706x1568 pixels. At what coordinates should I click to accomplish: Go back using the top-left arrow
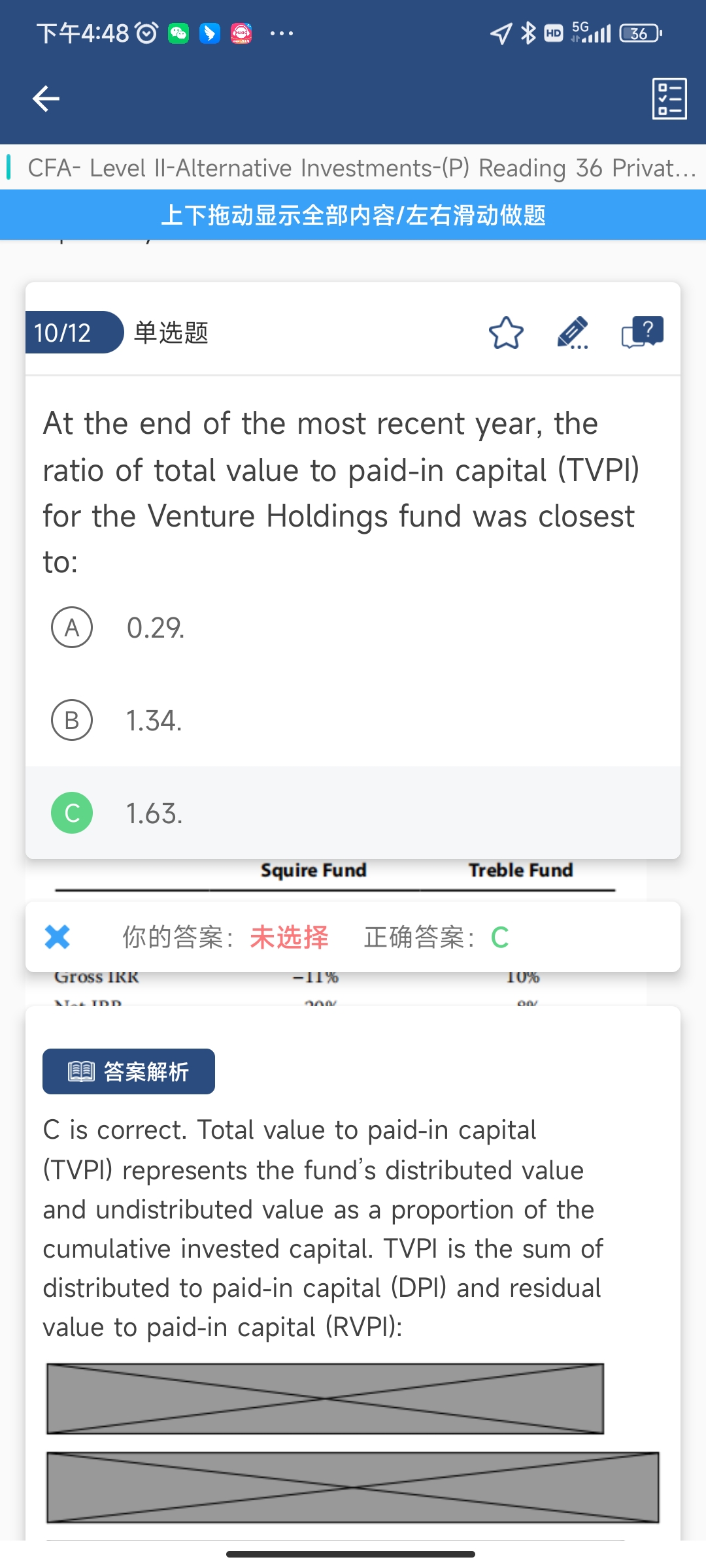click(x=46, y=99)
